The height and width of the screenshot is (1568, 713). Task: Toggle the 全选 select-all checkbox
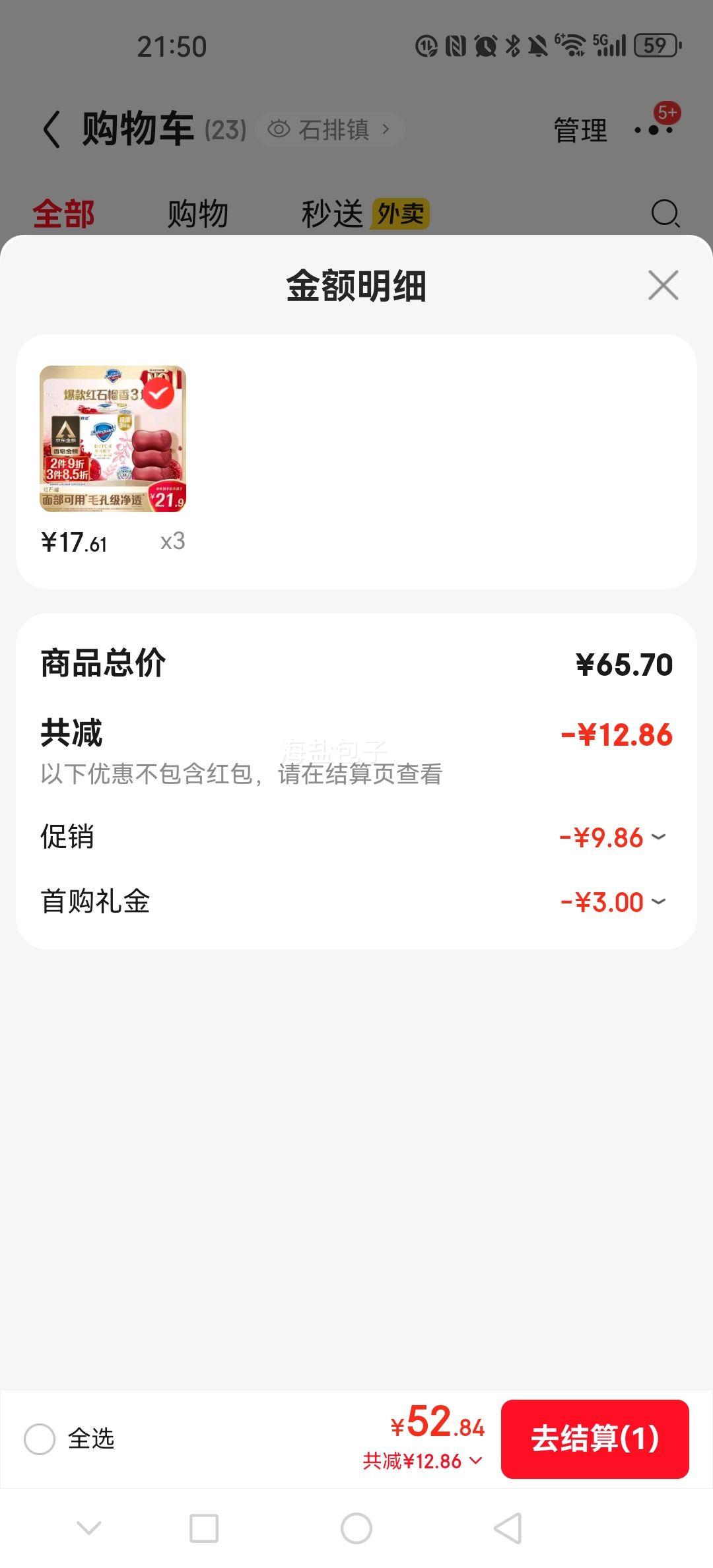pyautogui.click(x=40, y=1439)
